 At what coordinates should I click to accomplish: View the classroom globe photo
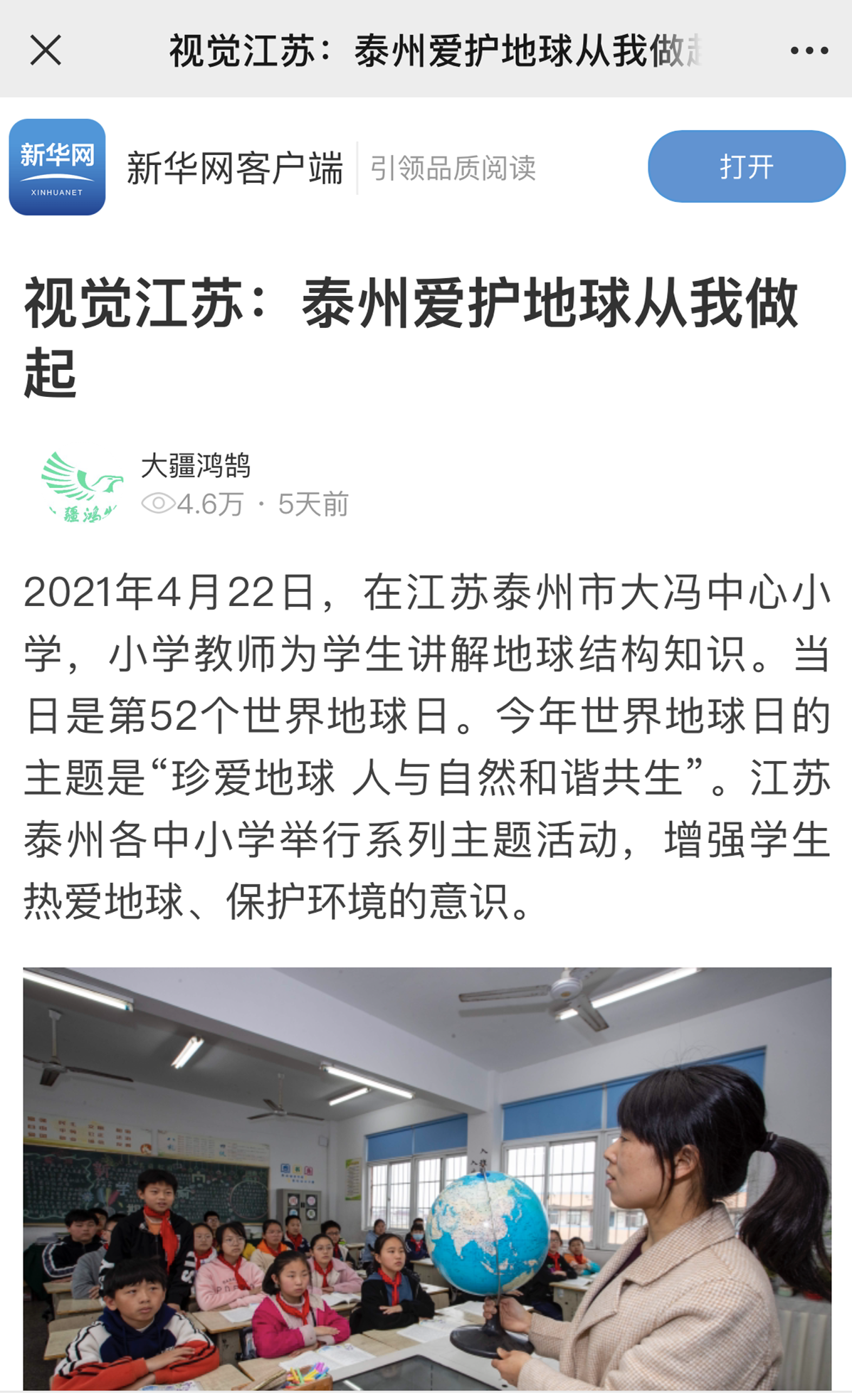(427, 1177)
